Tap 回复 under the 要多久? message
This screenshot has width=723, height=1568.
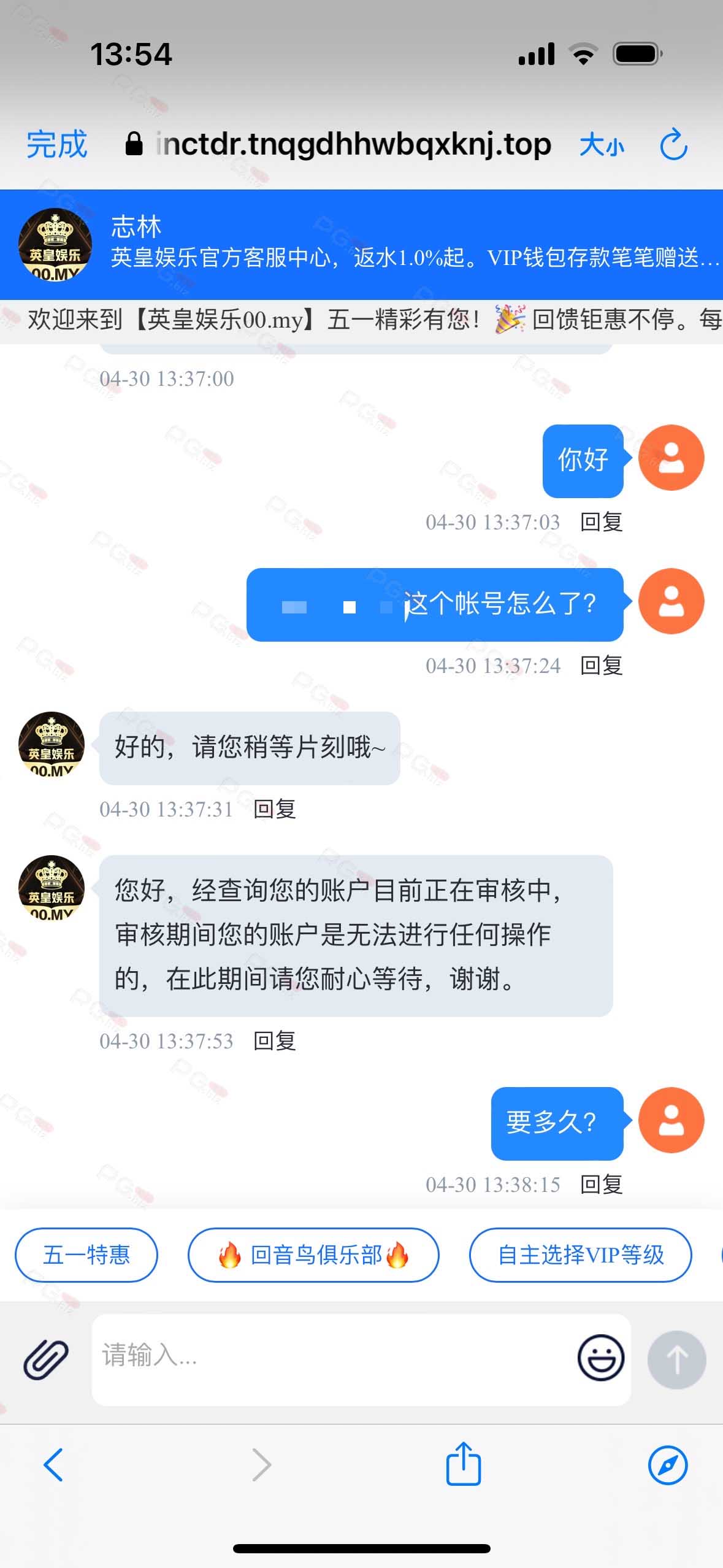coord(602,1184)
